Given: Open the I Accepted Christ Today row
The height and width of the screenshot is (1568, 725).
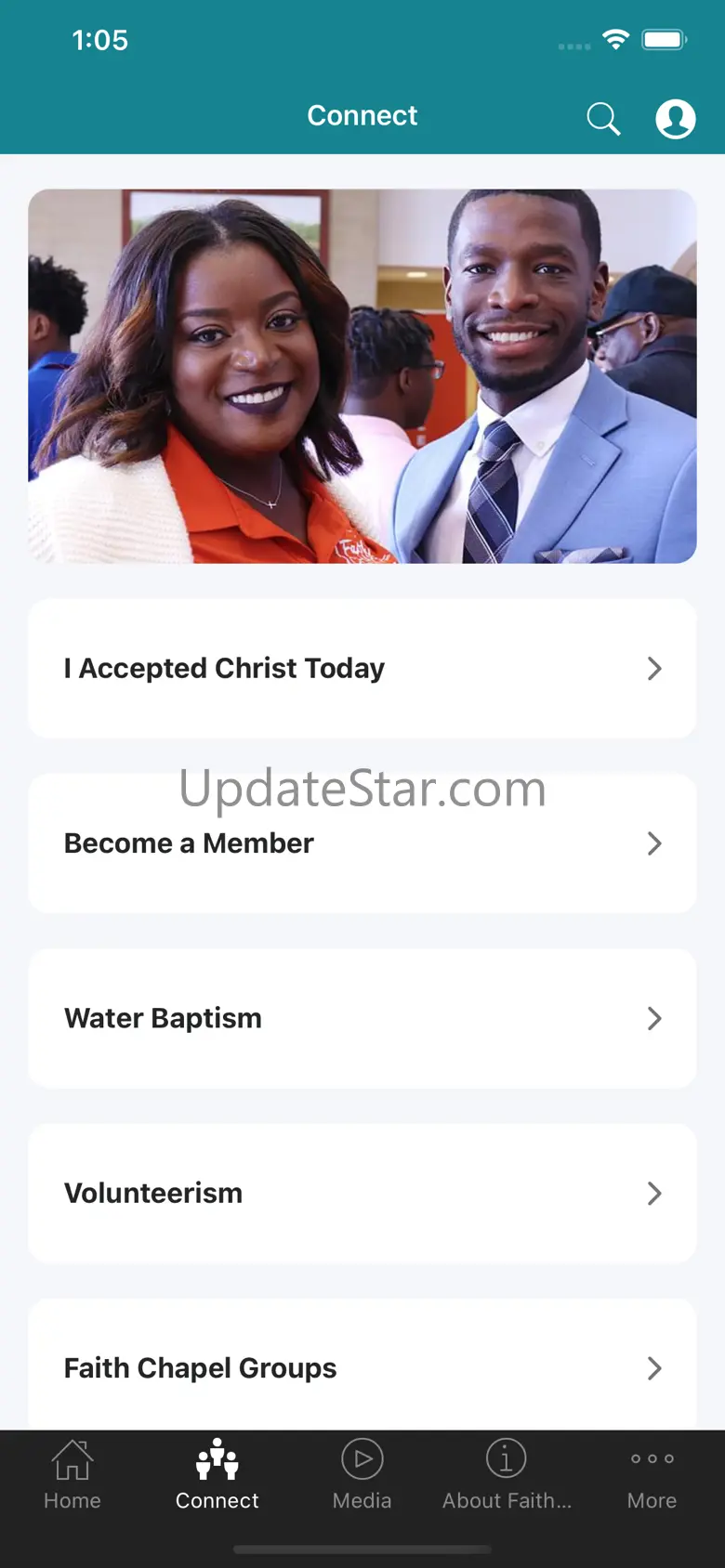Looking at the screenshot, I should point(362,669).
